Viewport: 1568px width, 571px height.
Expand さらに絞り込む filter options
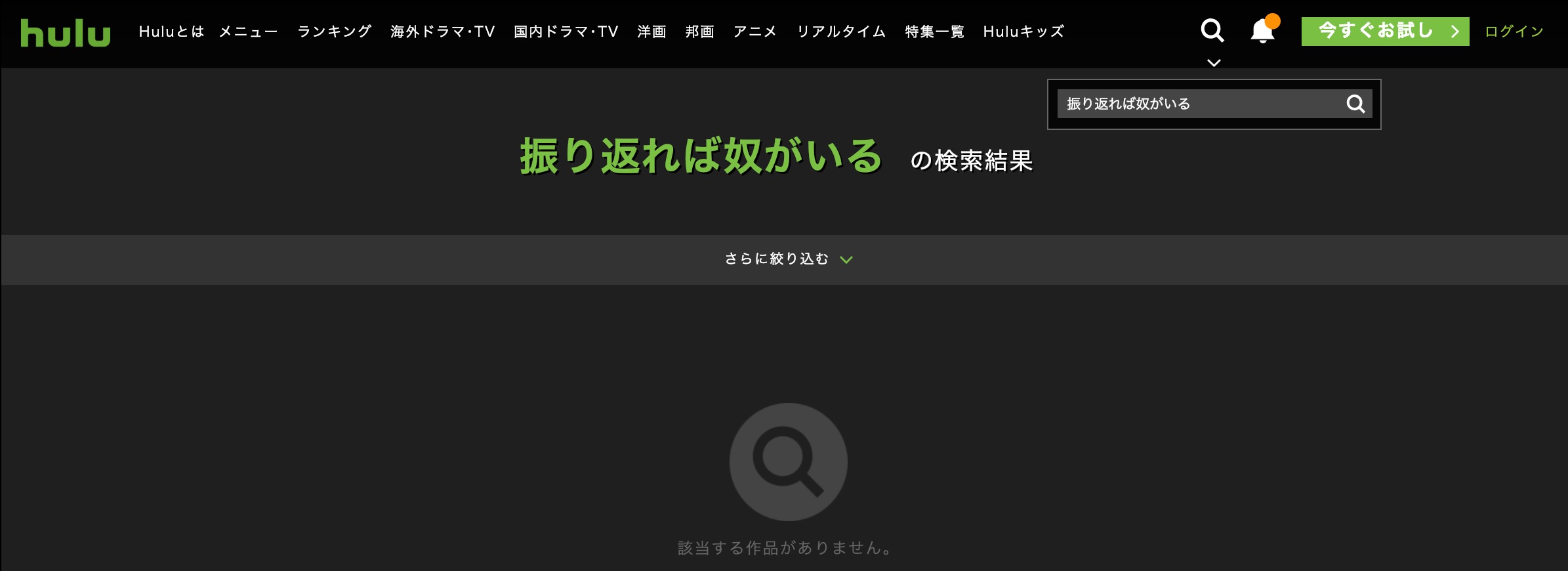point(787,259)
